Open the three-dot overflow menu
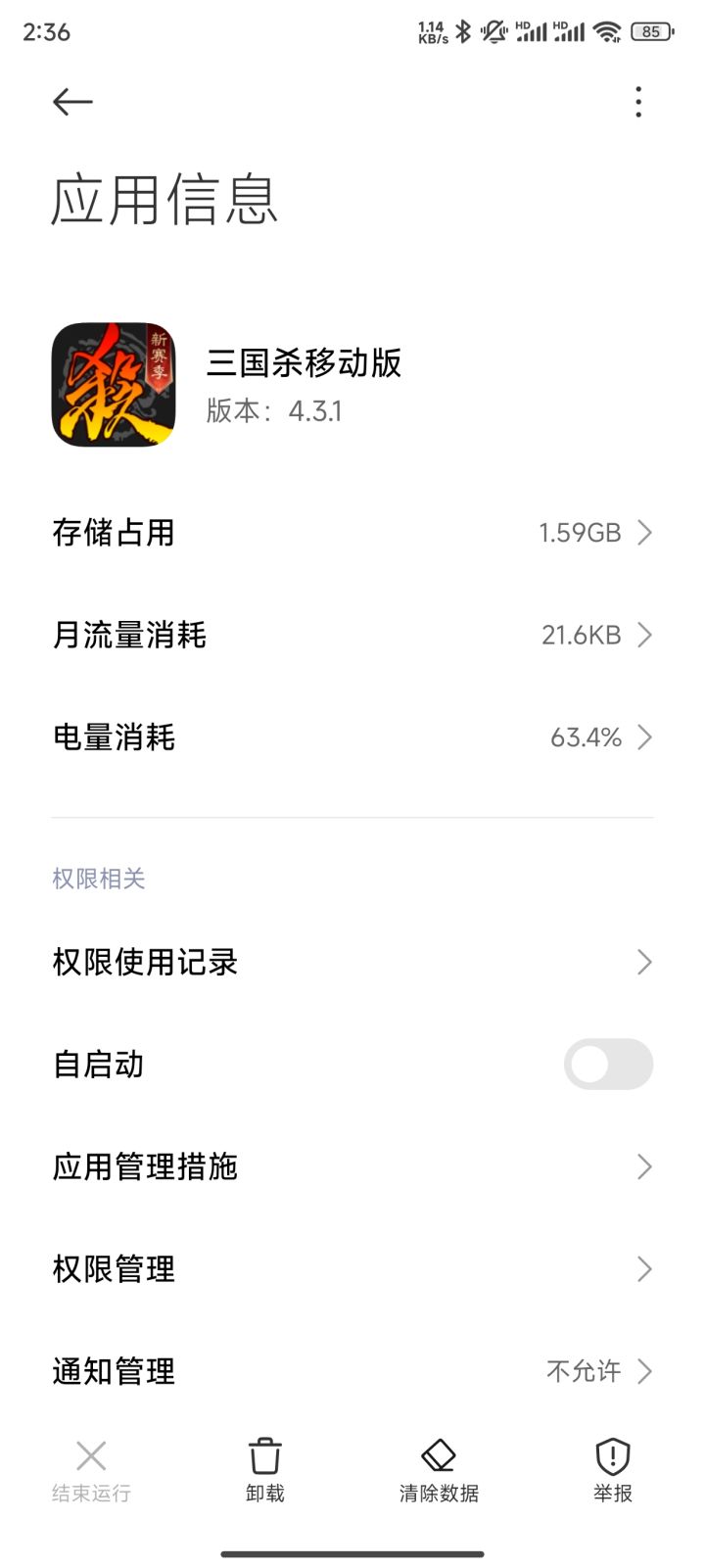 638,102
